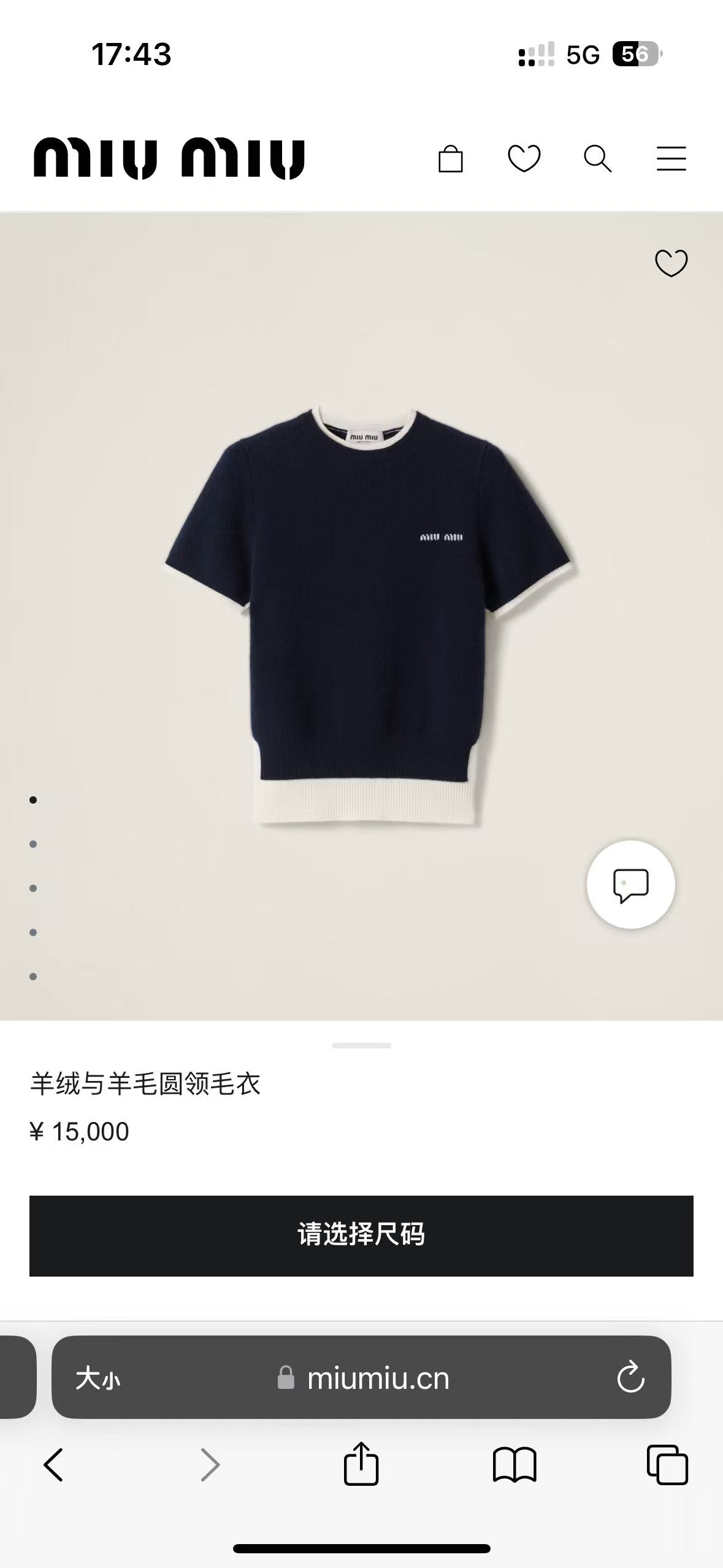The height and width of the screenshot is (1568, 723).
Task: Open the wishlist from the header
Action: tap(524, 159)
